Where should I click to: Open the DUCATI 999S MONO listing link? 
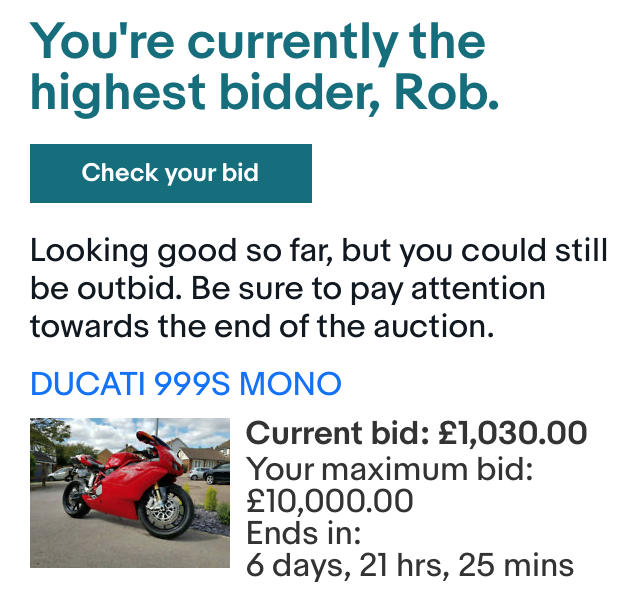point(186,383)
